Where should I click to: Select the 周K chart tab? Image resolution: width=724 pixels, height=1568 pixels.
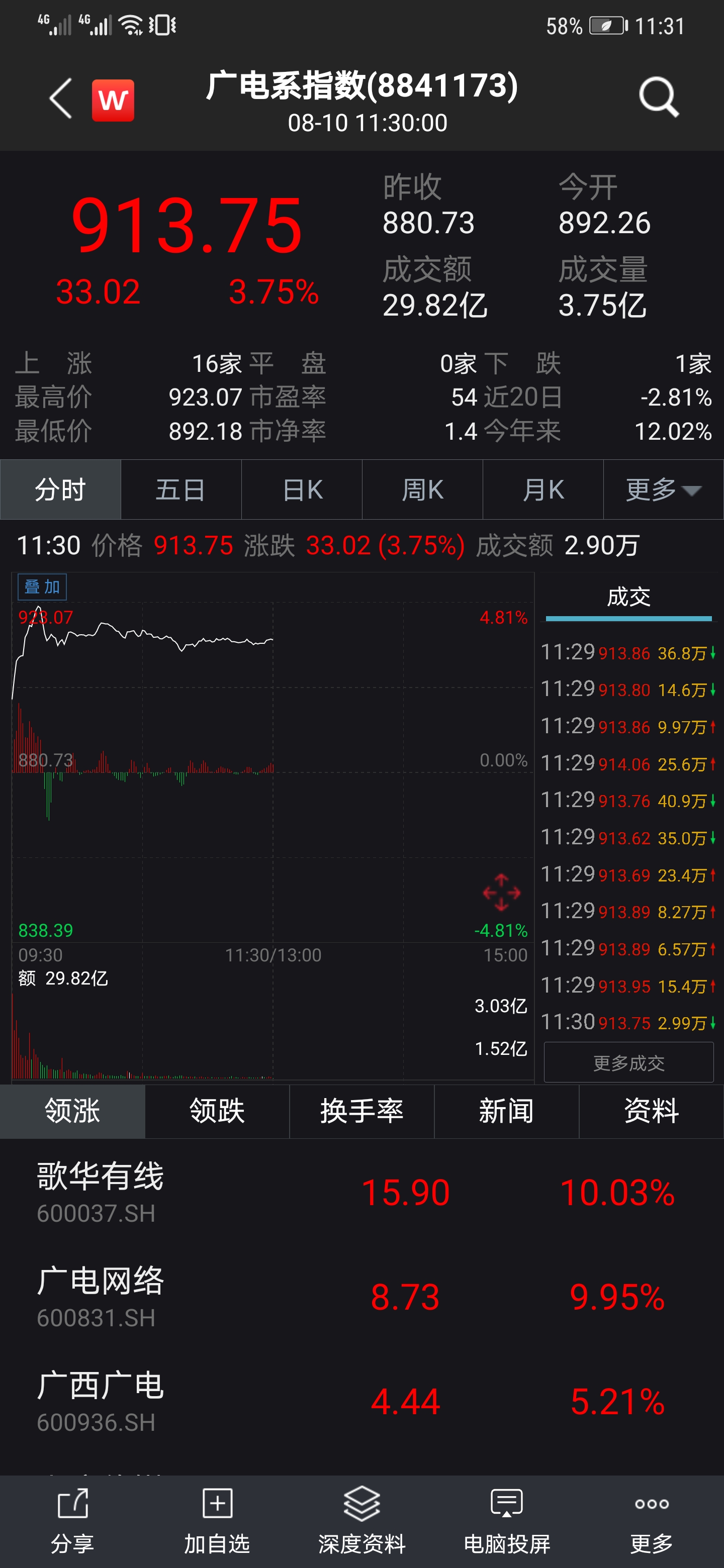pyautogui.click(x=422, y=489)
